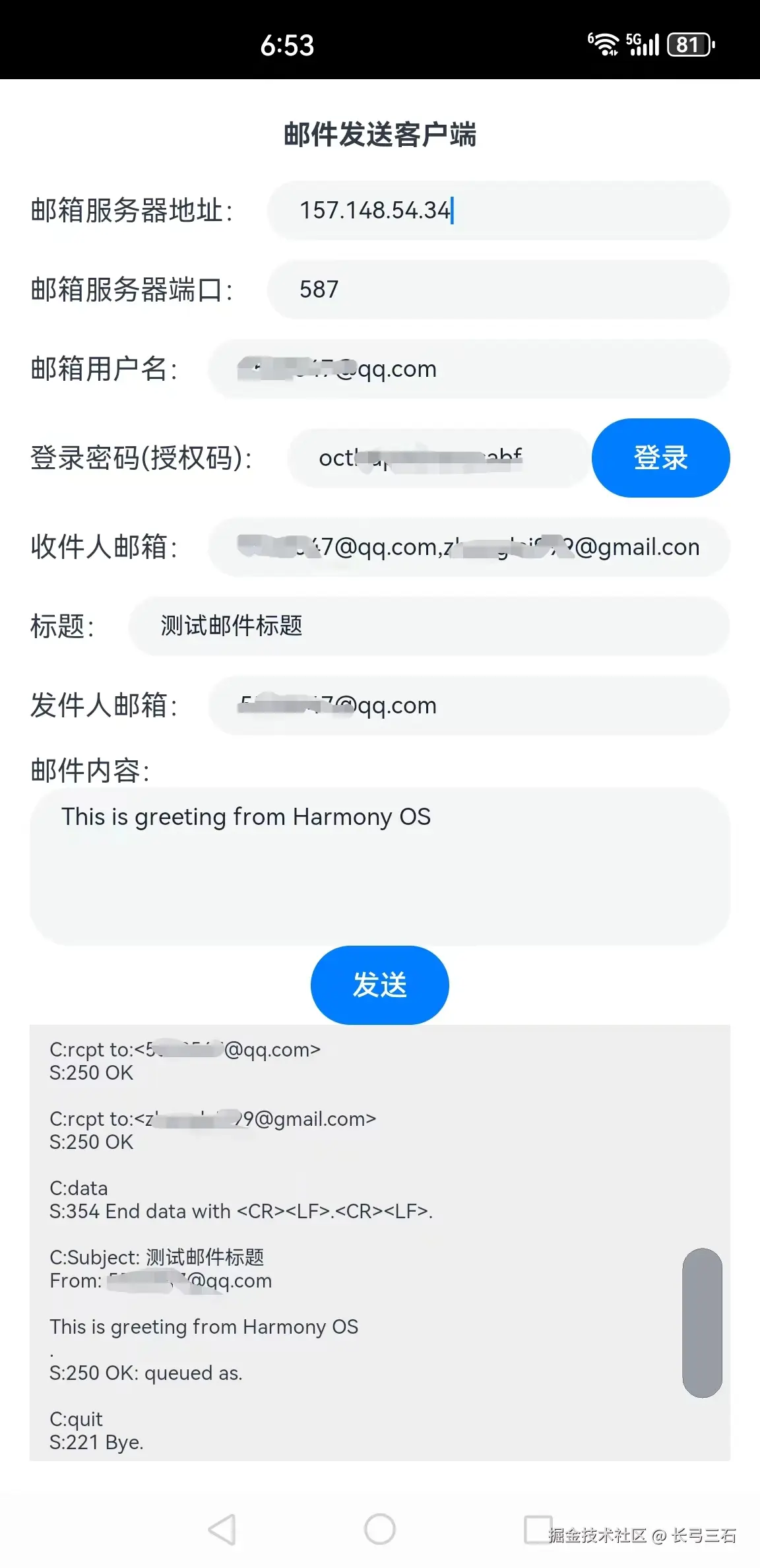
Task: Focus the mailbox username field
Action: pyautogui.click(x=468, y=369)
